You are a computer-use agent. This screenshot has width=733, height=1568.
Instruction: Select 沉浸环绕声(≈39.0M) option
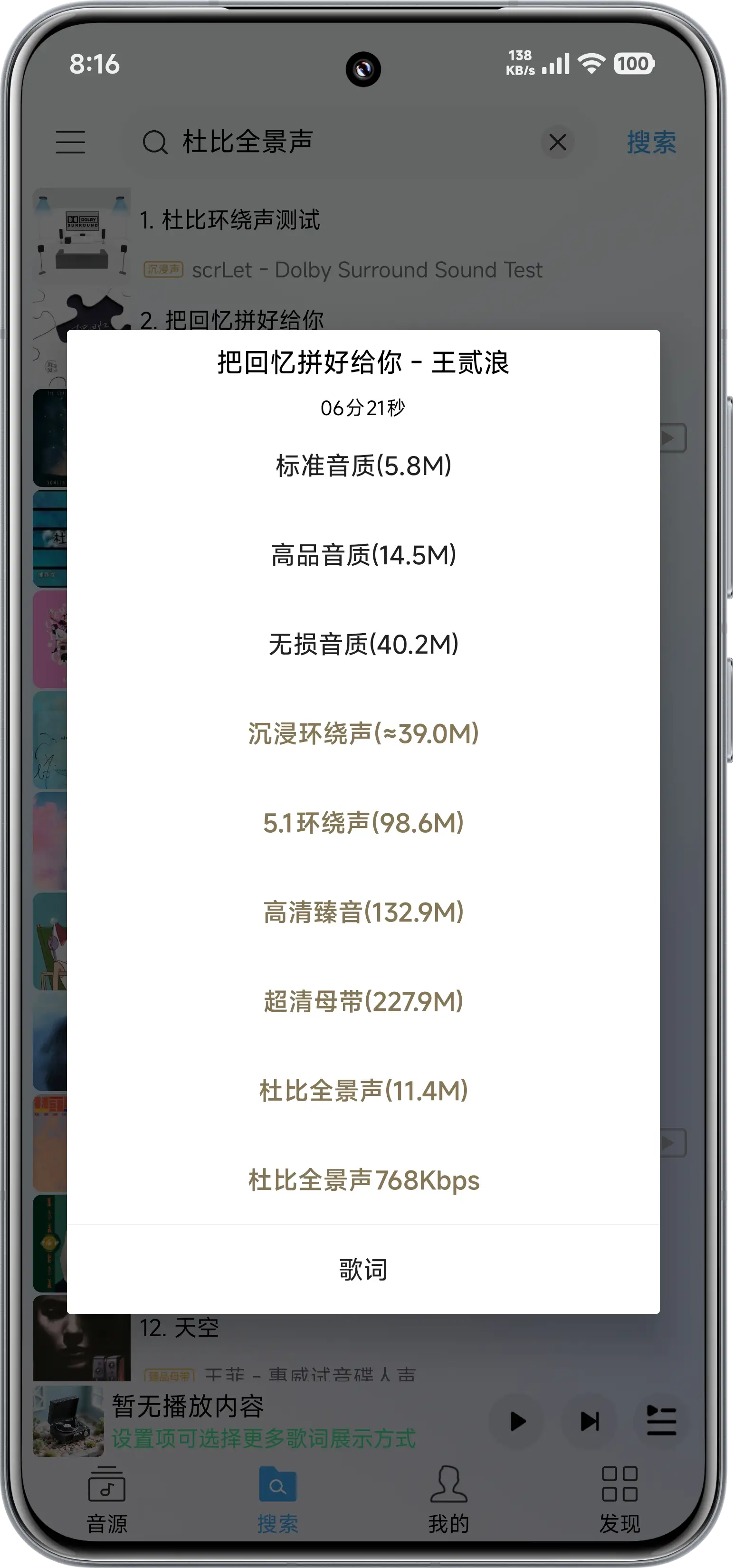[x=363, y=733]
